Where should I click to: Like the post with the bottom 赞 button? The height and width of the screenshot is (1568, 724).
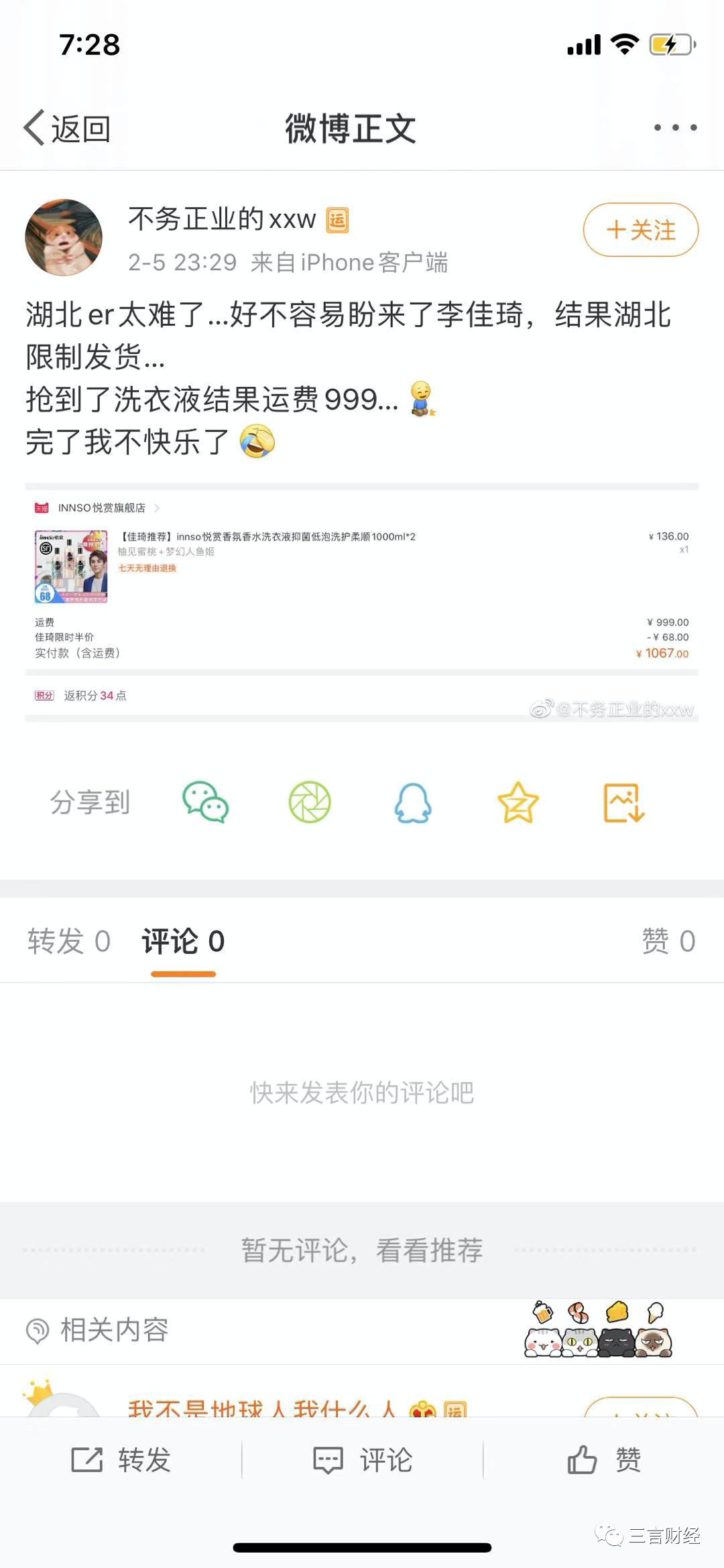[x=603, y=1459]
